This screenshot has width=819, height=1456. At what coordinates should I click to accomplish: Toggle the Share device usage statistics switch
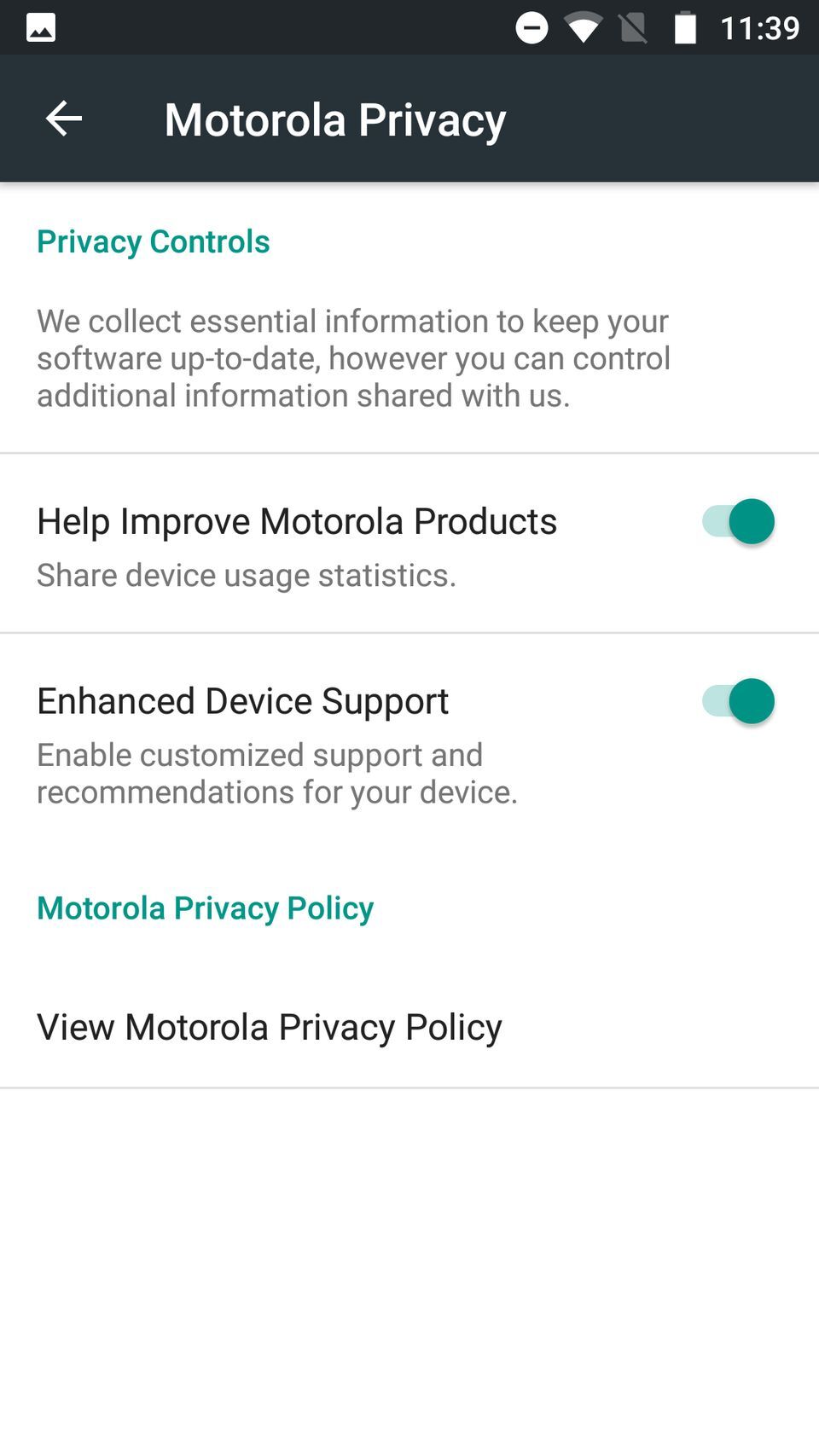(x=737, y=521)
